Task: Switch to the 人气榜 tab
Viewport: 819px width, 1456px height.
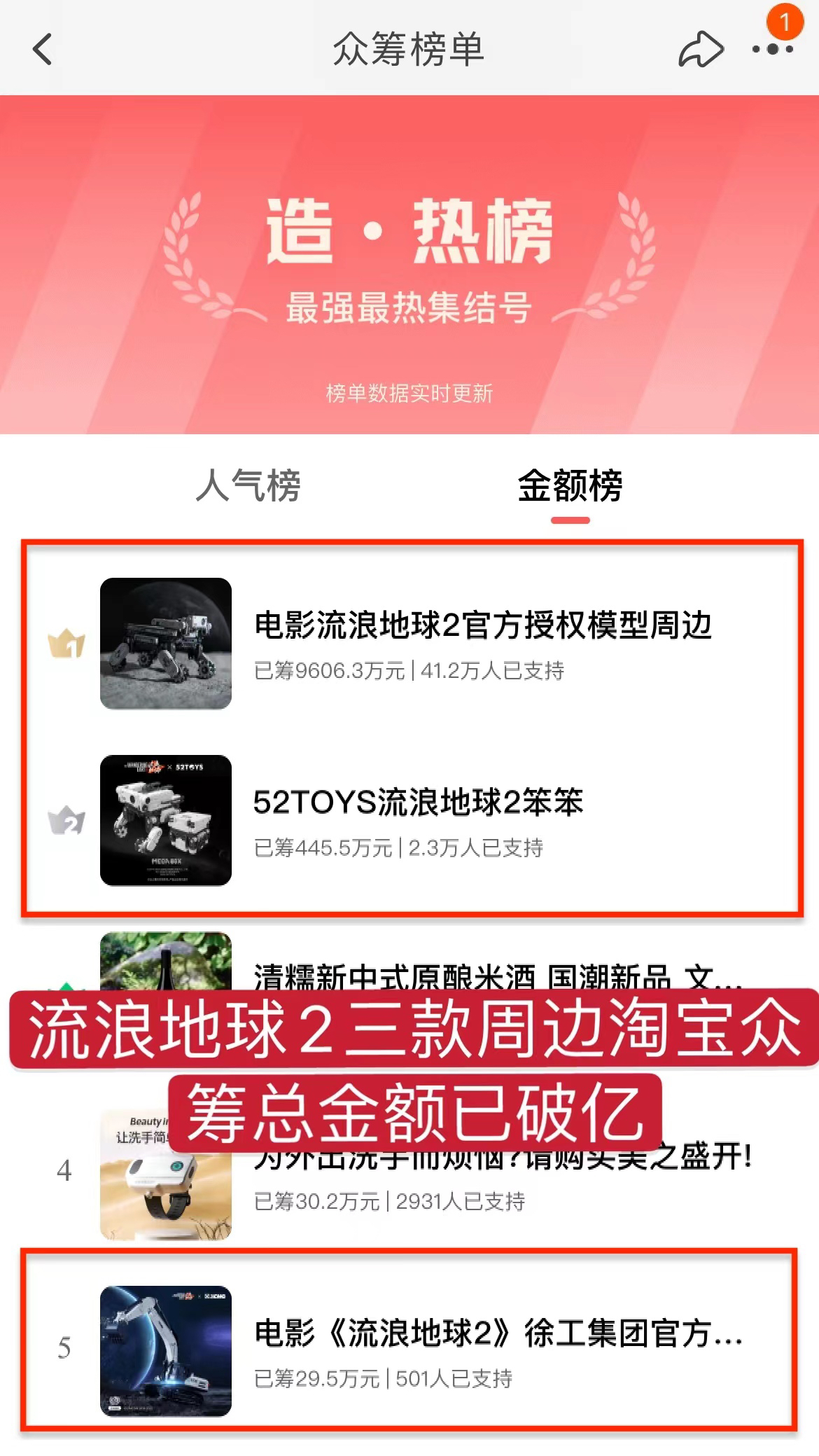Action: pos(248,485)
